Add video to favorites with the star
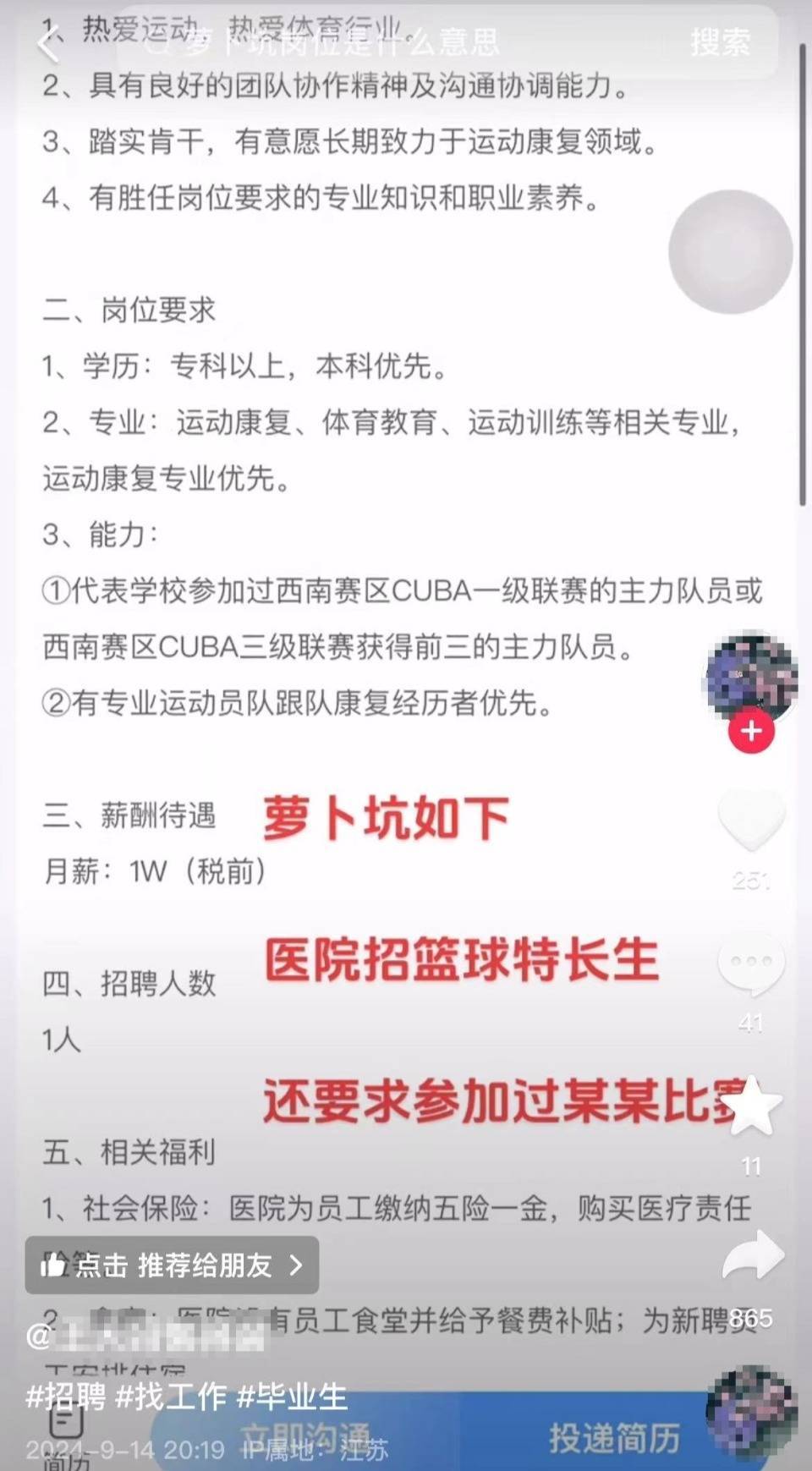The image size is (812, 1471). [x=753, y=1106]
